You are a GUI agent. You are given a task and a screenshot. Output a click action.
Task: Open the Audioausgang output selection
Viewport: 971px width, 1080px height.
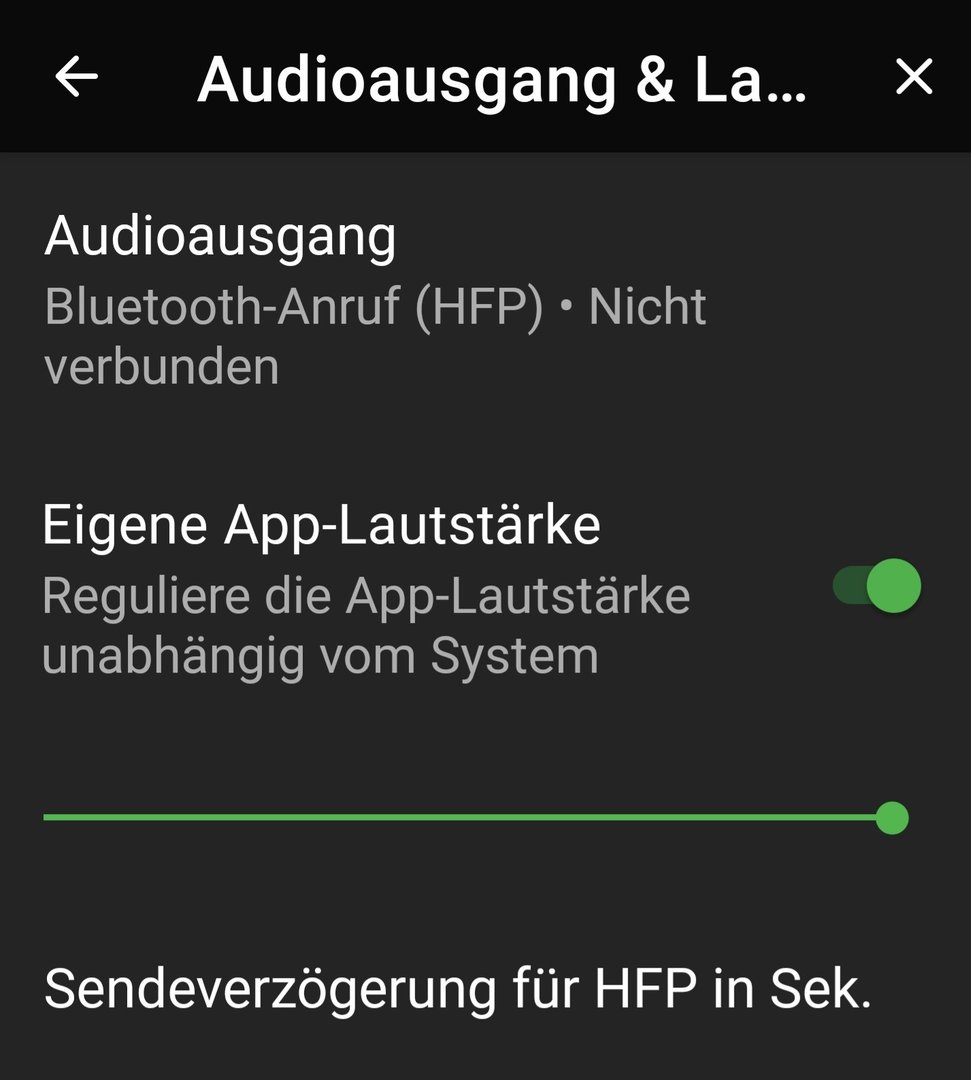click(375, 300)
